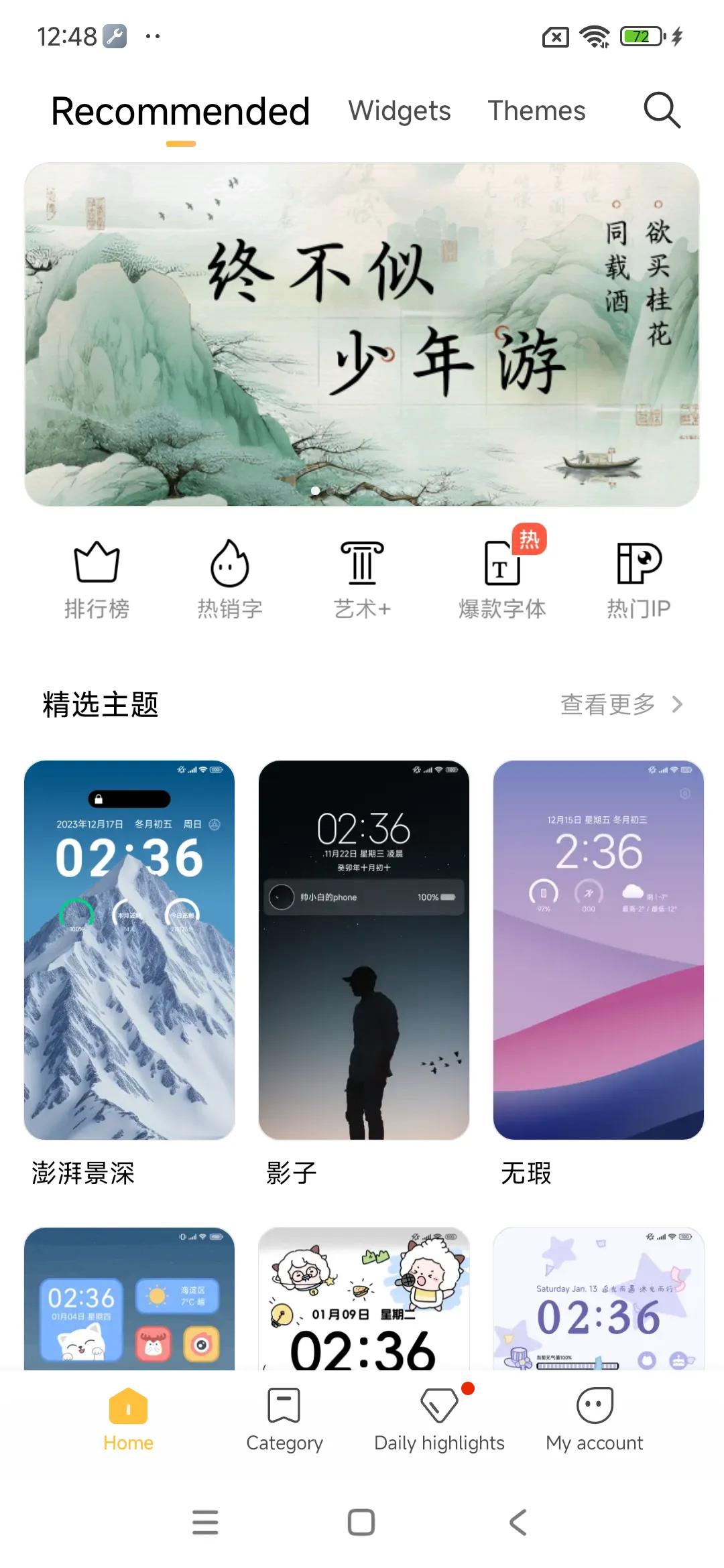
Task: Tap 查看更多 to view more themes
Action: pos(621,704)
